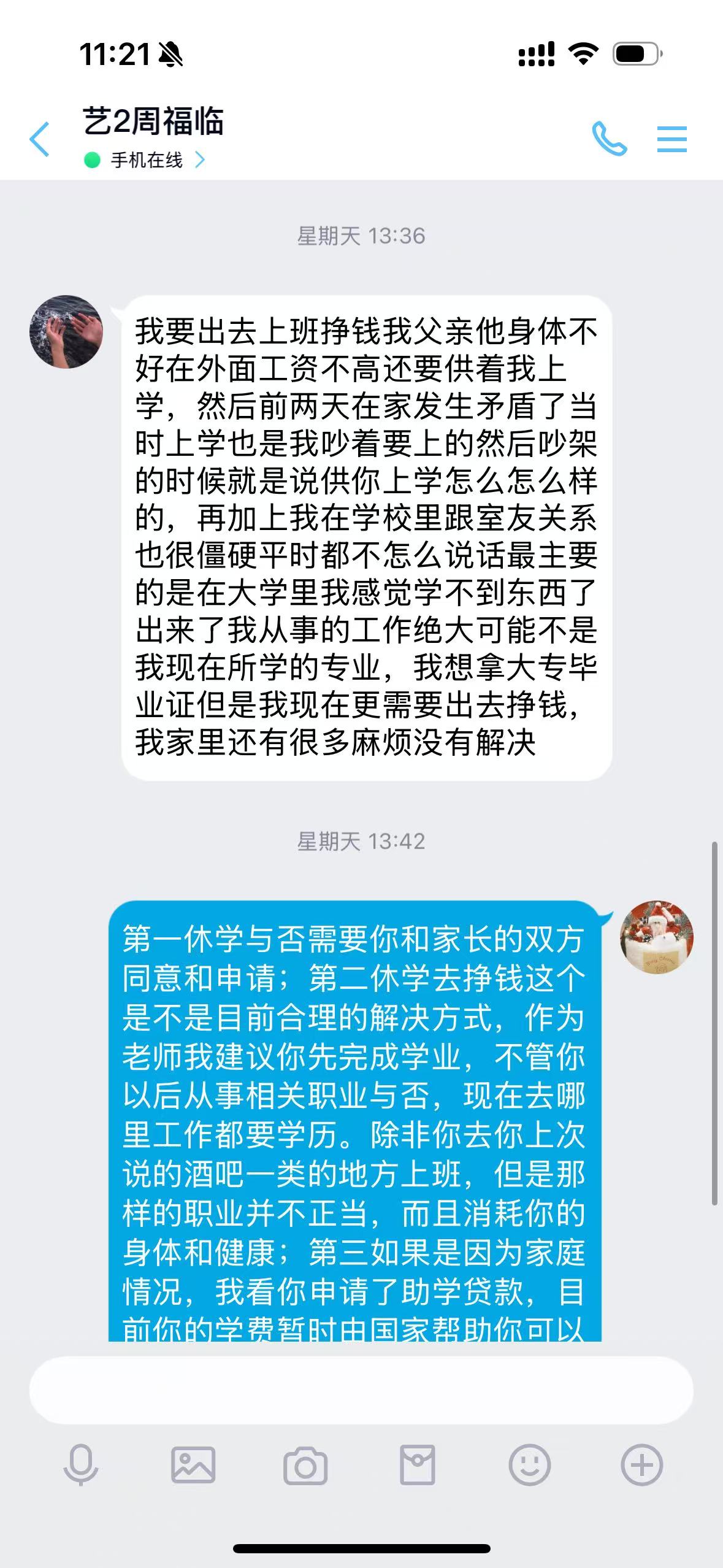Open my own avatar profile
The width and height of the screenshot is (723, 1568).
(x=657, y=937)
